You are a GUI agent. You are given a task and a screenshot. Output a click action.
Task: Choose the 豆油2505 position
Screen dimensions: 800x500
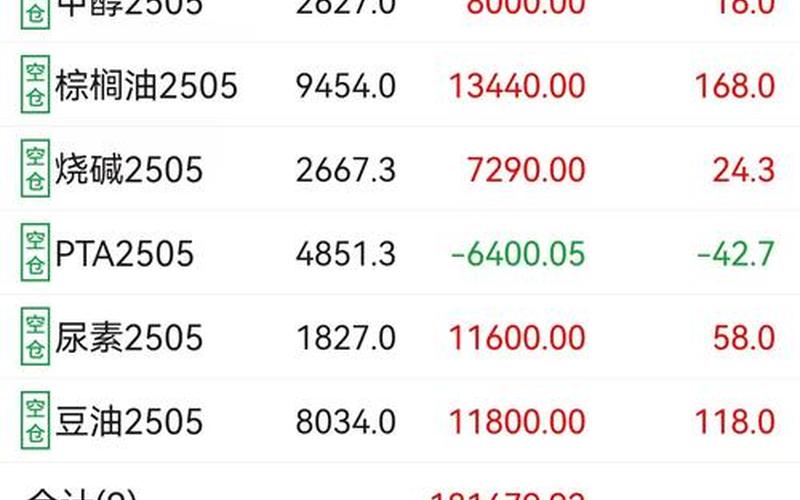[x=128, y=421]
